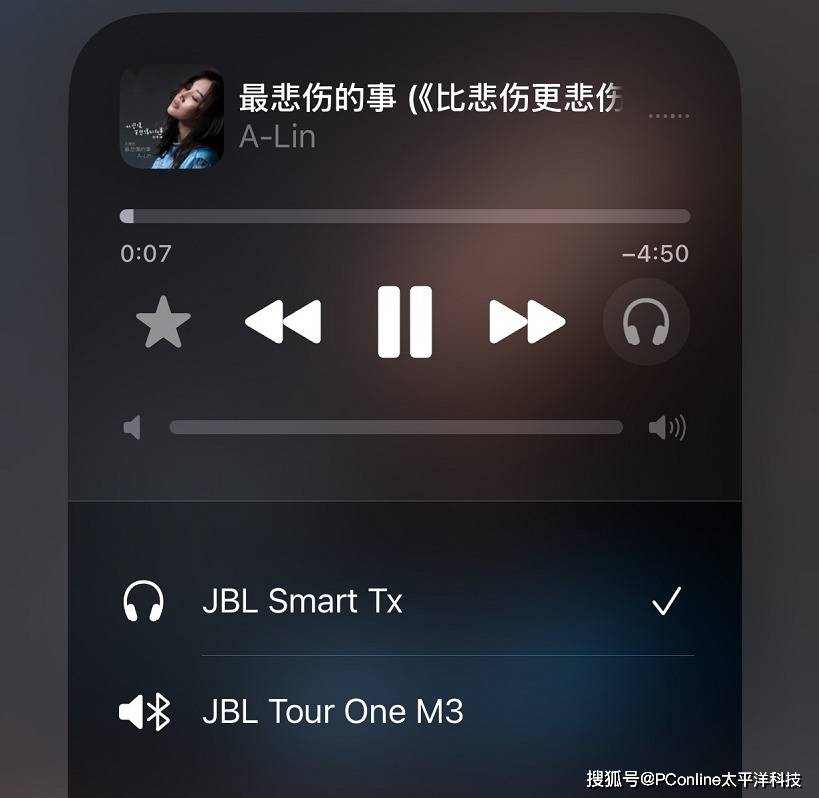
Task: Favorite the current song with the star
Action: coord(163,323)
